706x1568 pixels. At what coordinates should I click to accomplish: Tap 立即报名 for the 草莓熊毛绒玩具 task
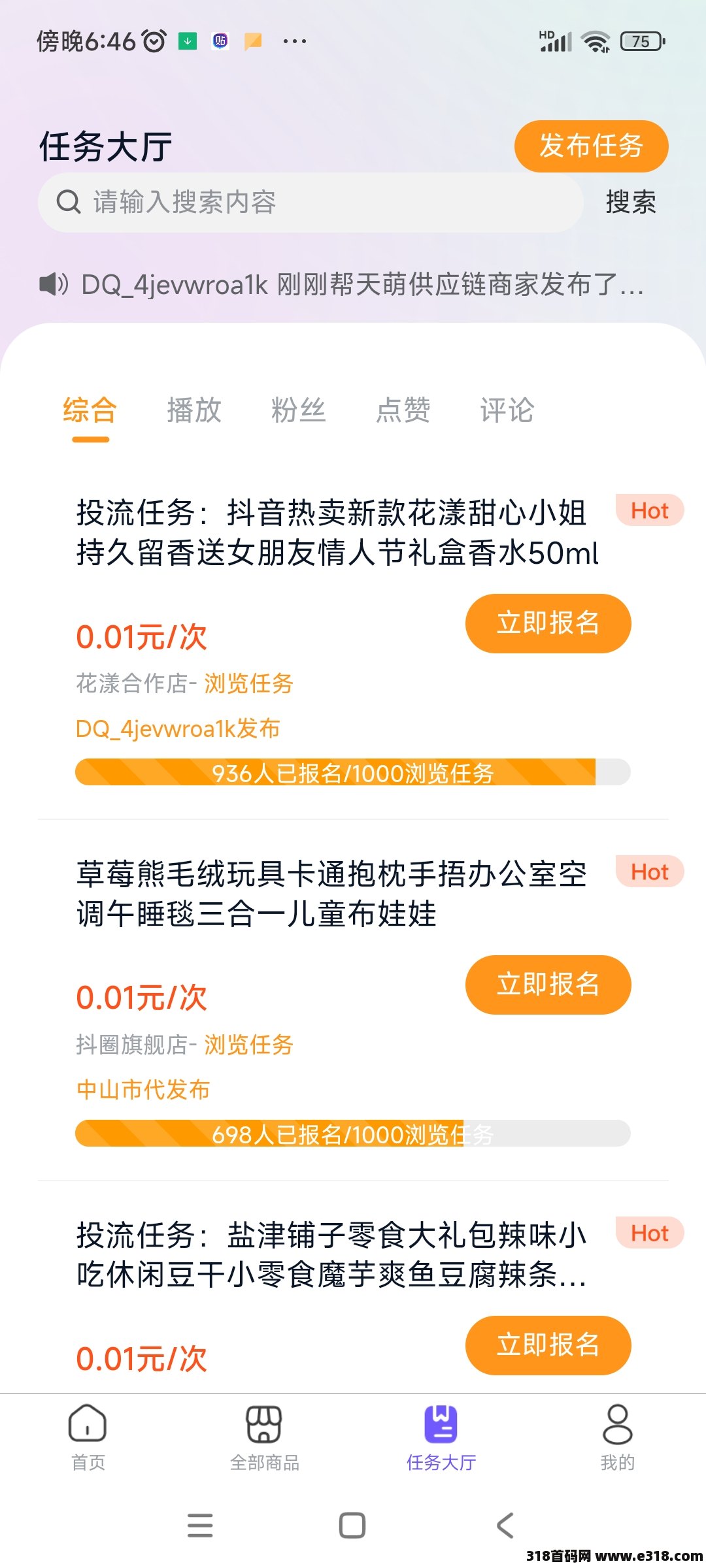548,985
